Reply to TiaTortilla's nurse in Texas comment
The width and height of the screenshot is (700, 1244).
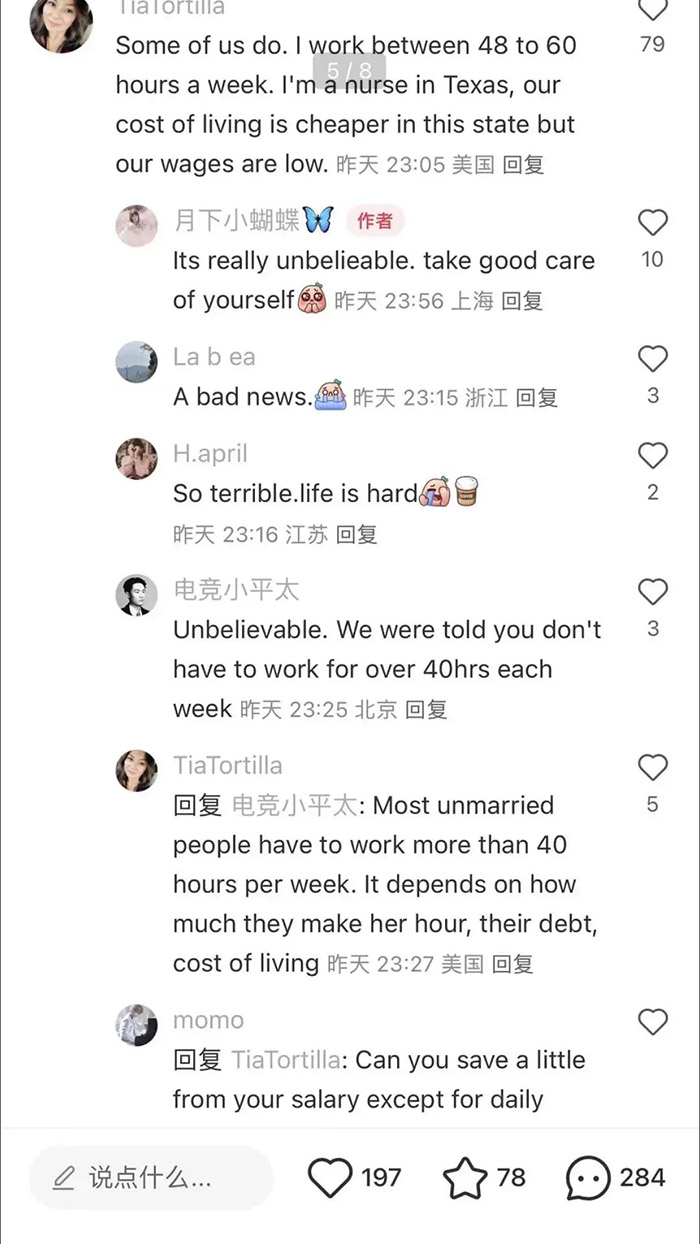coord(523,165)
